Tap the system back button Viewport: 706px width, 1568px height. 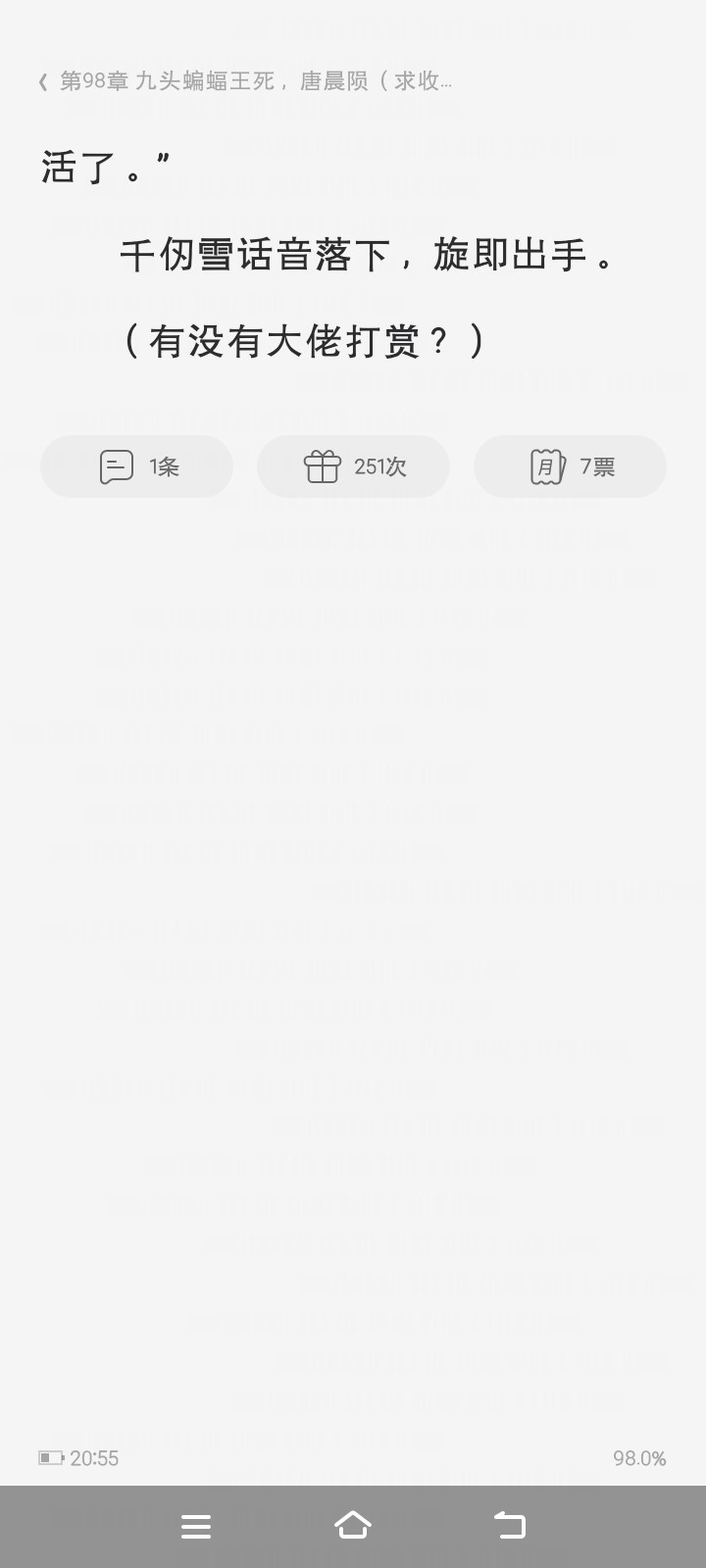point(510,1526)
